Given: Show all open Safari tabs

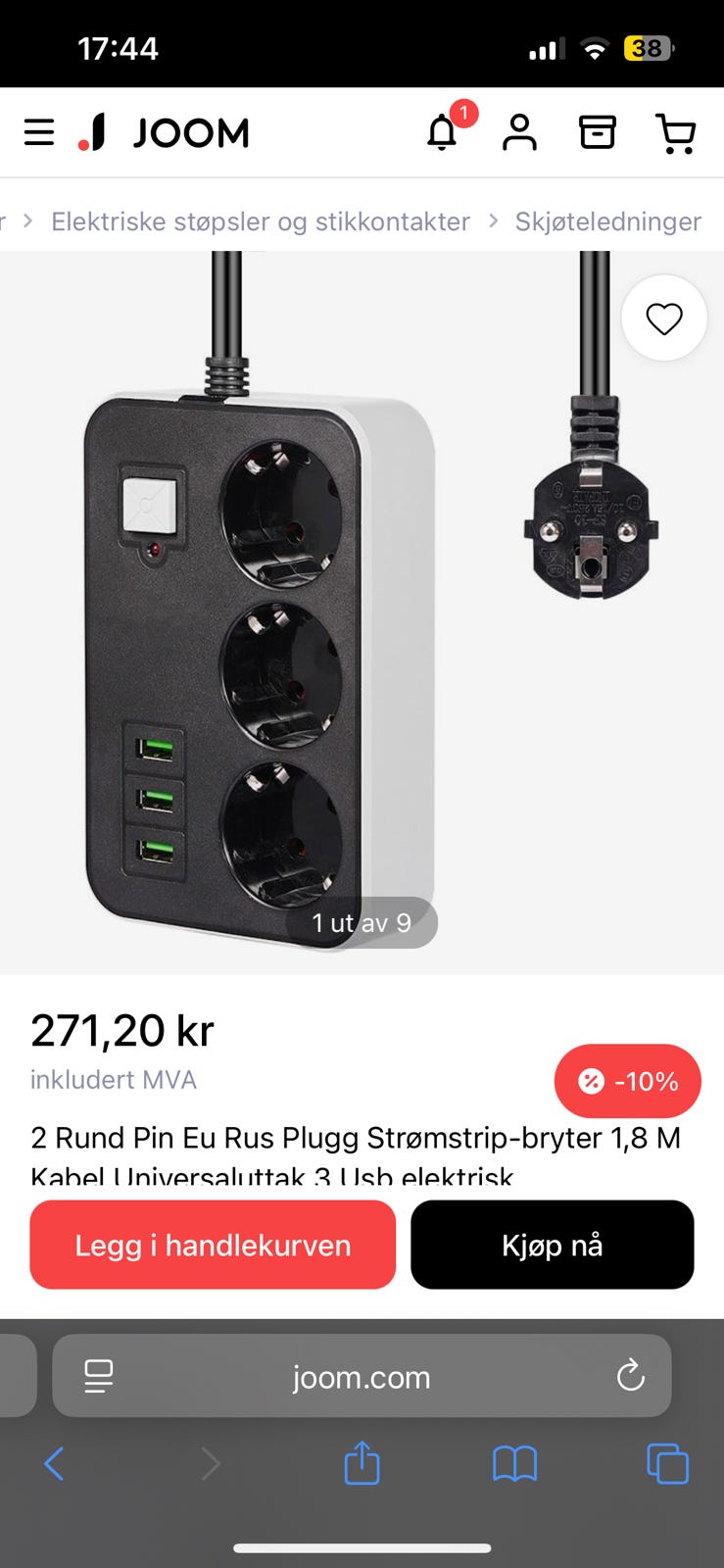Looking at the screenshot, I should click(x=667, y=1464).
